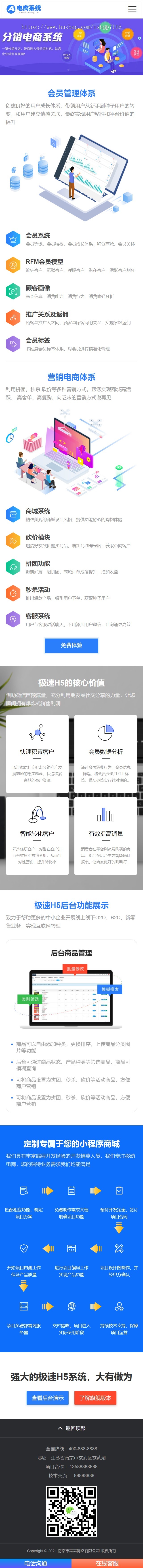Image resolution: width=143 pixels, height=1568 pixels.
Task: Return to top via 返回顶部
Action: point(71,1428)
